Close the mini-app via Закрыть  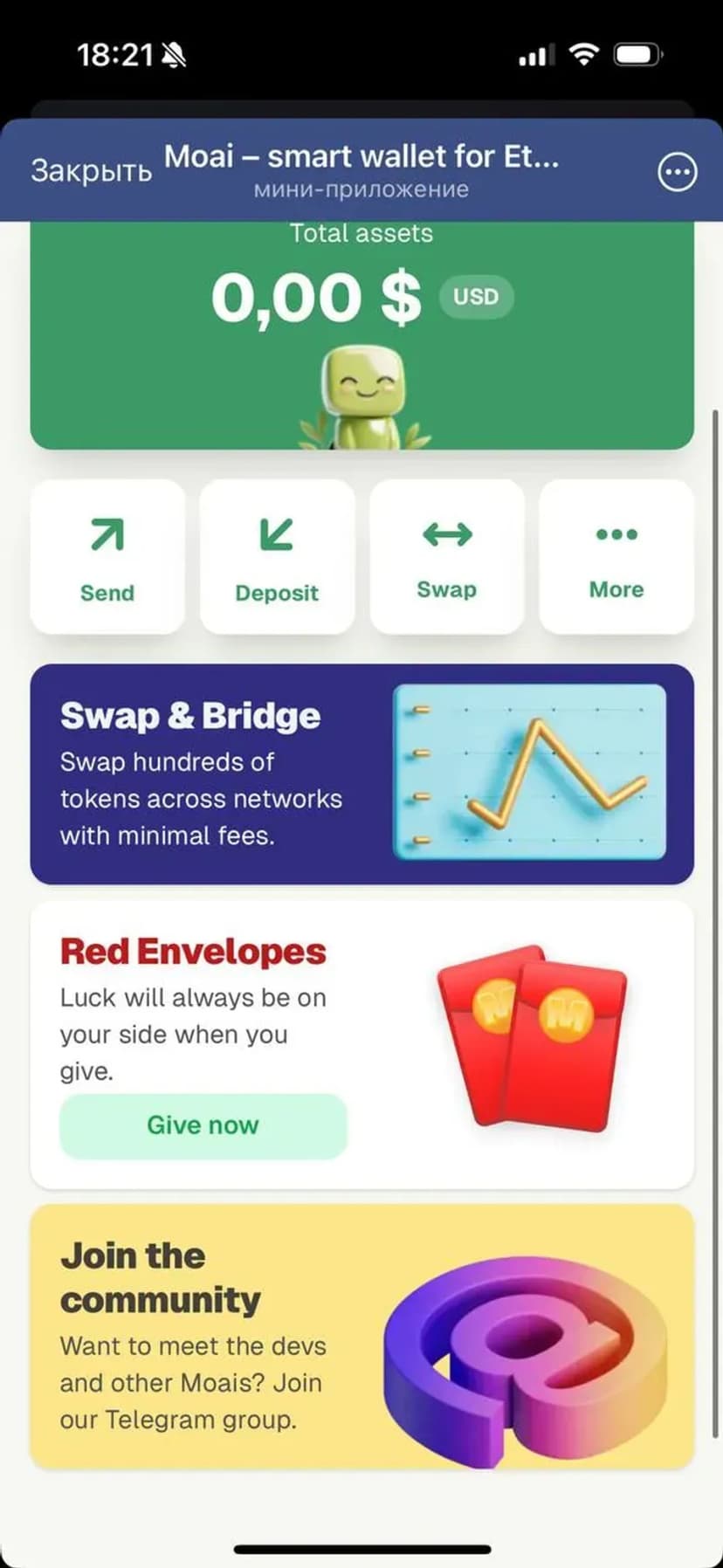91,170
